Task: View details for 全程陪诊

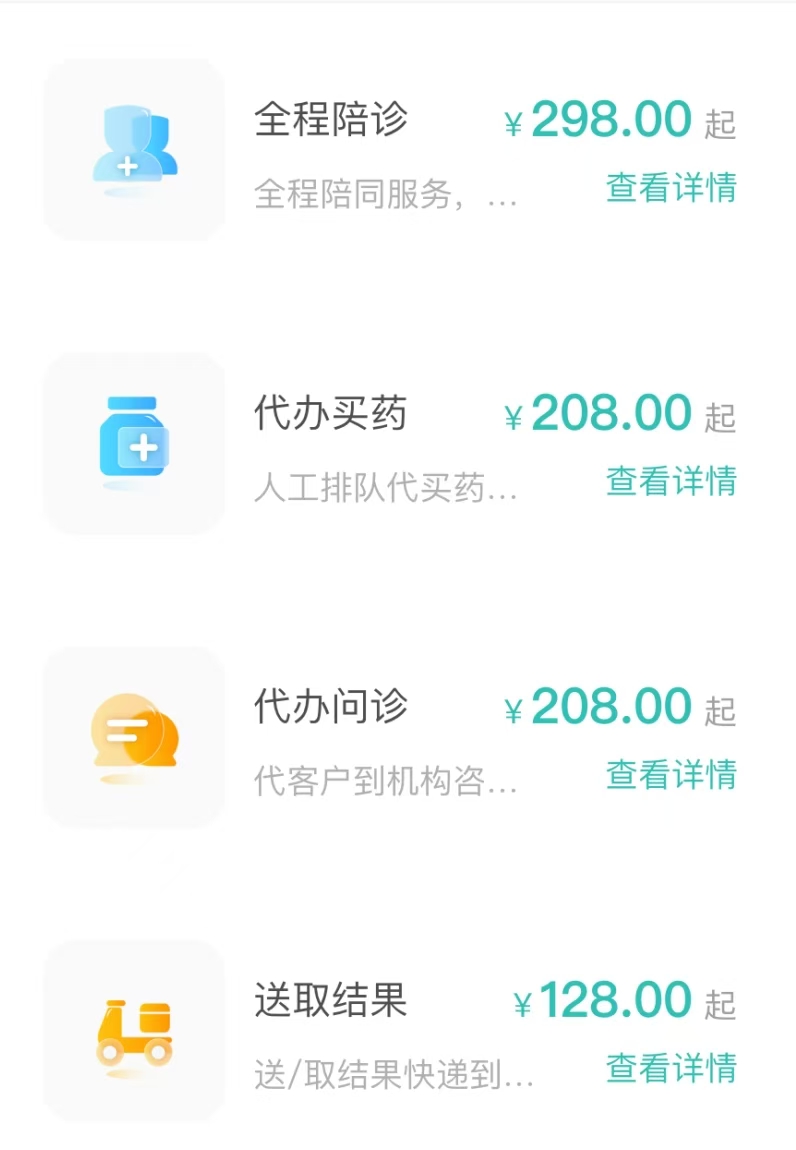Action: coord(671,187)
